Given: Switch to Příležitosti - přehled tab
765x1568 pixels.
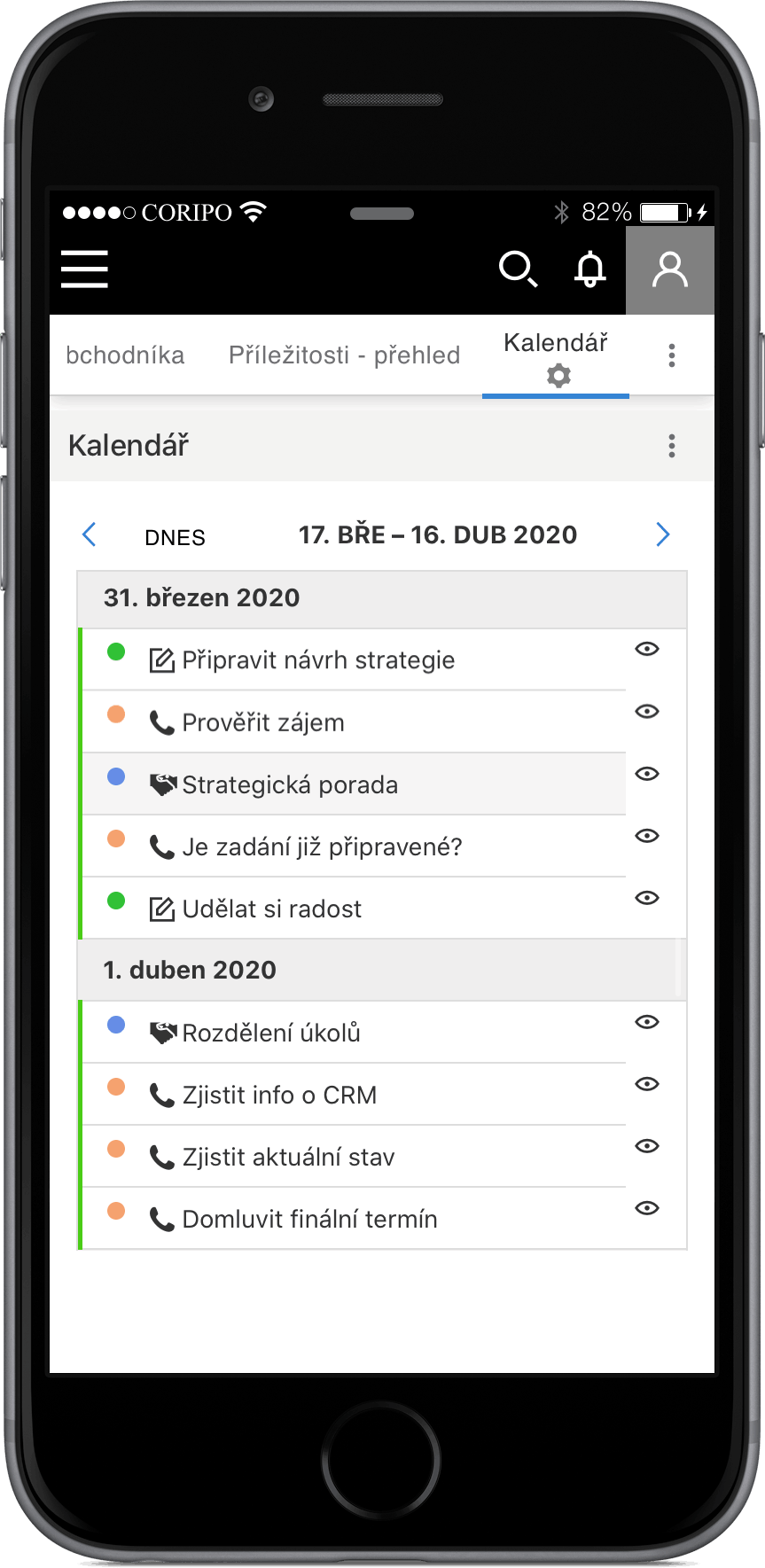Looking at the screenshot, I should click(x=344, y=355).
